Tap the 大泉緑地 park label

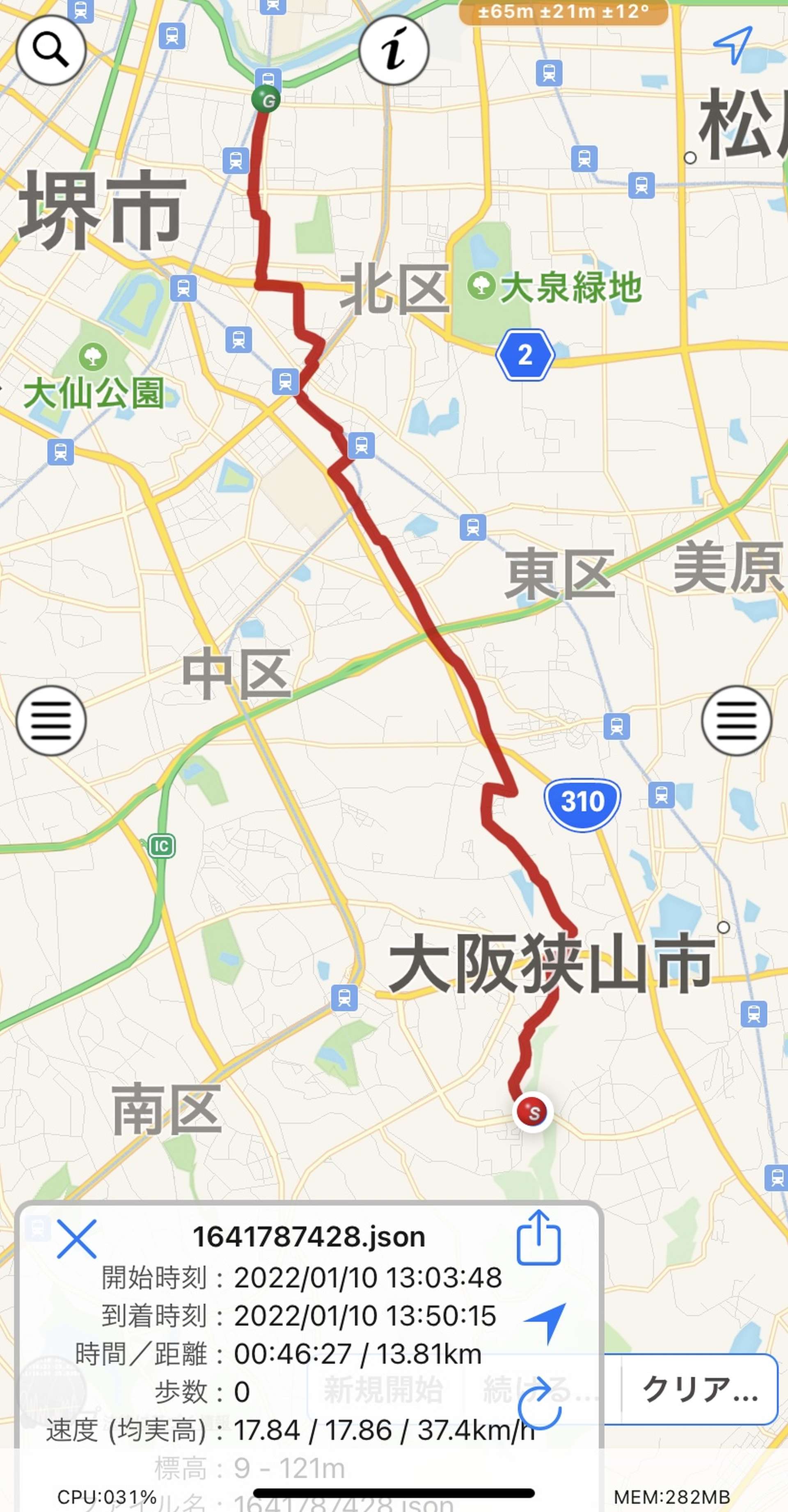[x=554, y=287]
